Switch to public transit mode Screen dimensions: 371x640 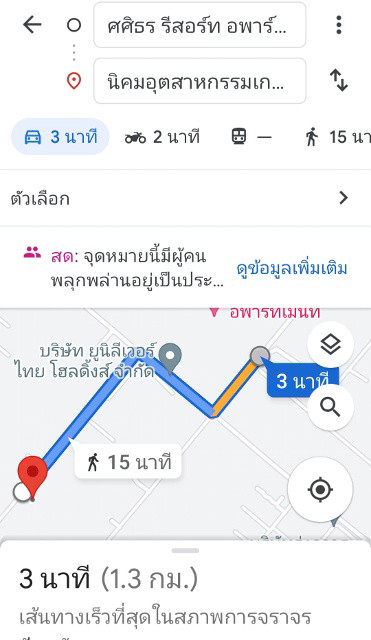click(251, 137)
